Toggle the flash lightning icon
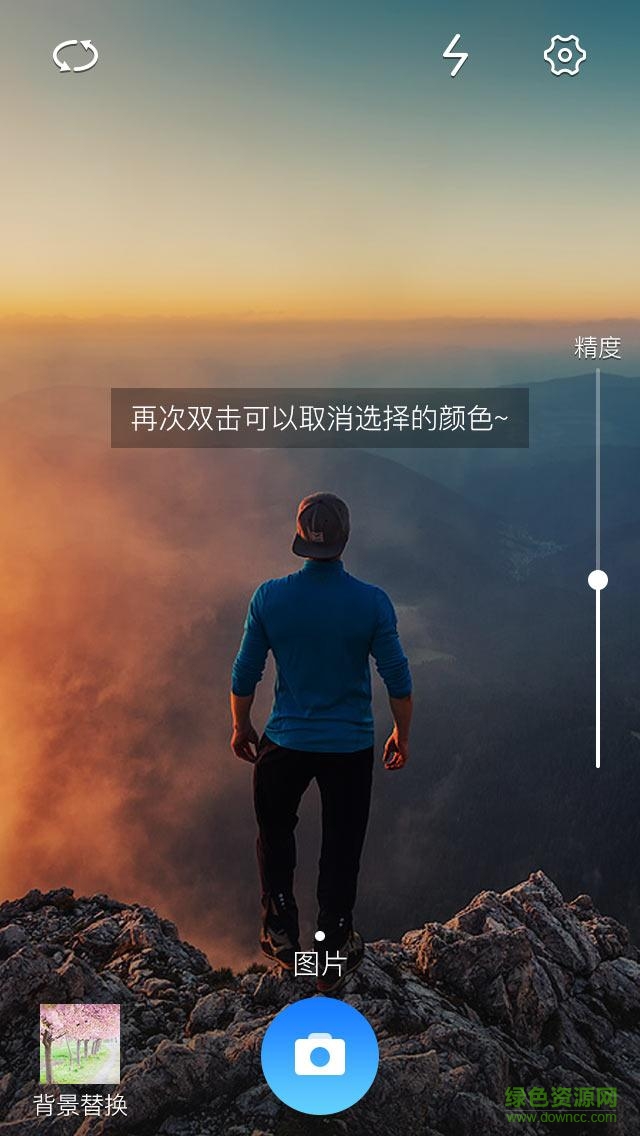 (455, 56)
